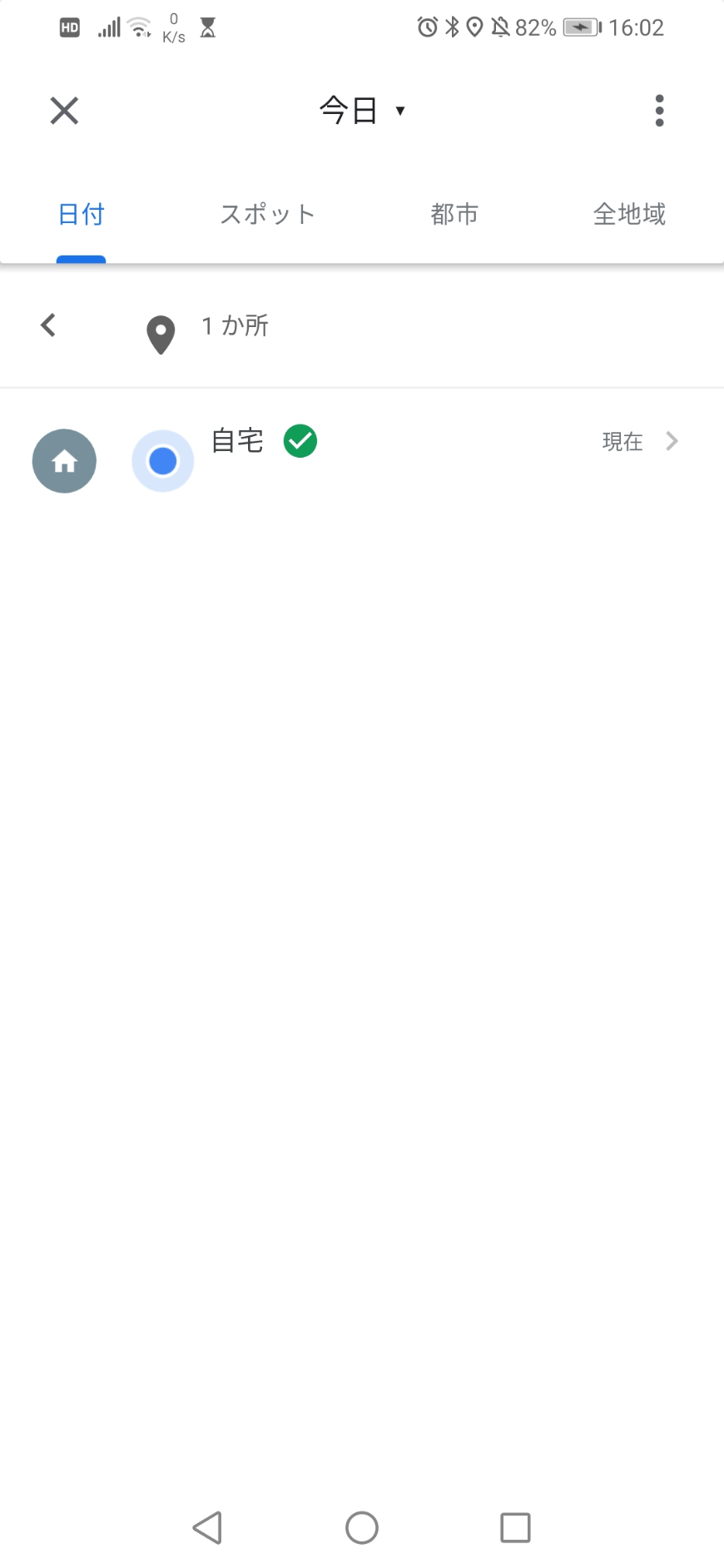724x1568 pixels.
Task: Close the timeline screen
Action: [64, 111]
